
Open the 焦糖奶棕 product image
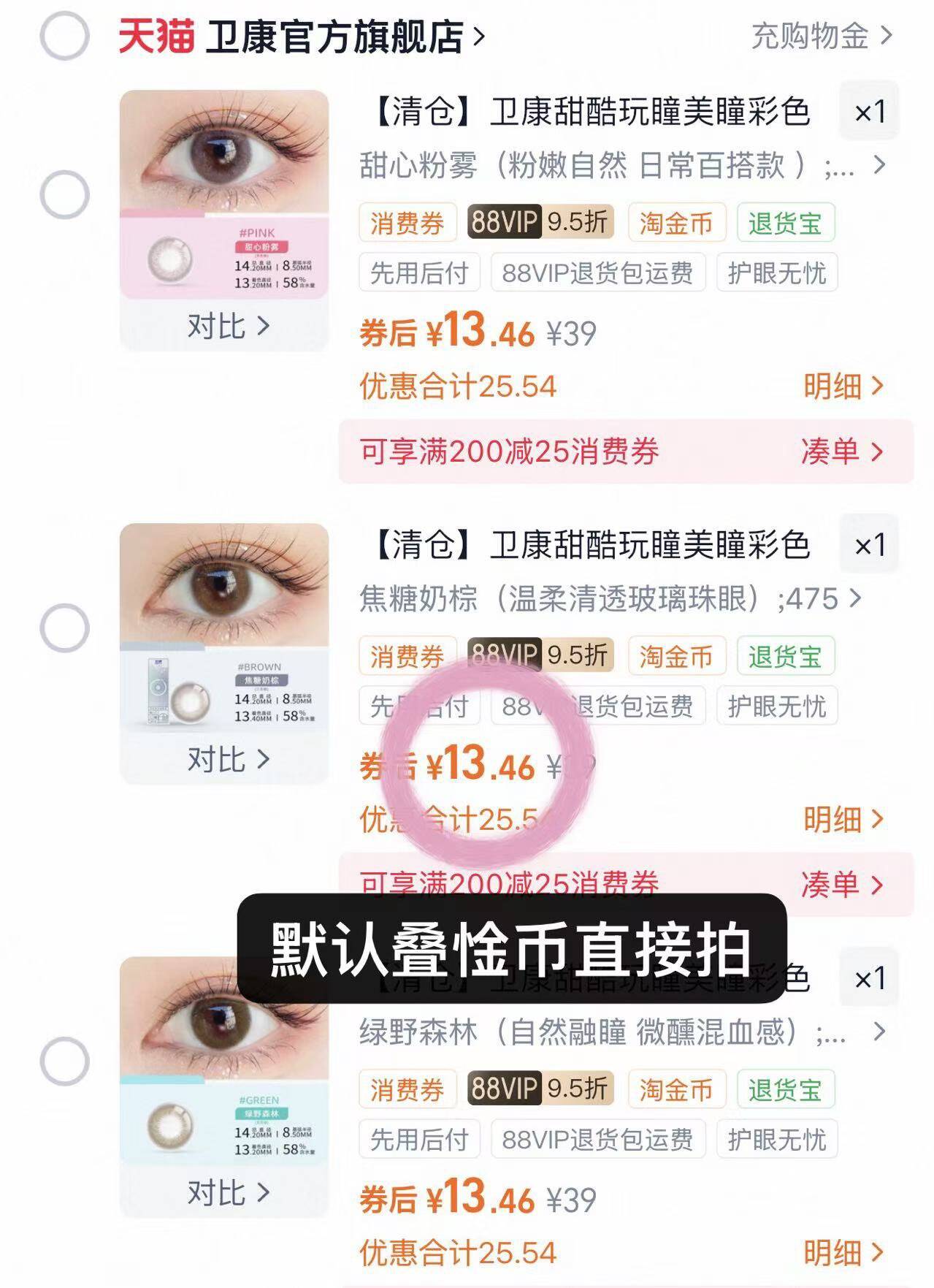click(224, 627)
